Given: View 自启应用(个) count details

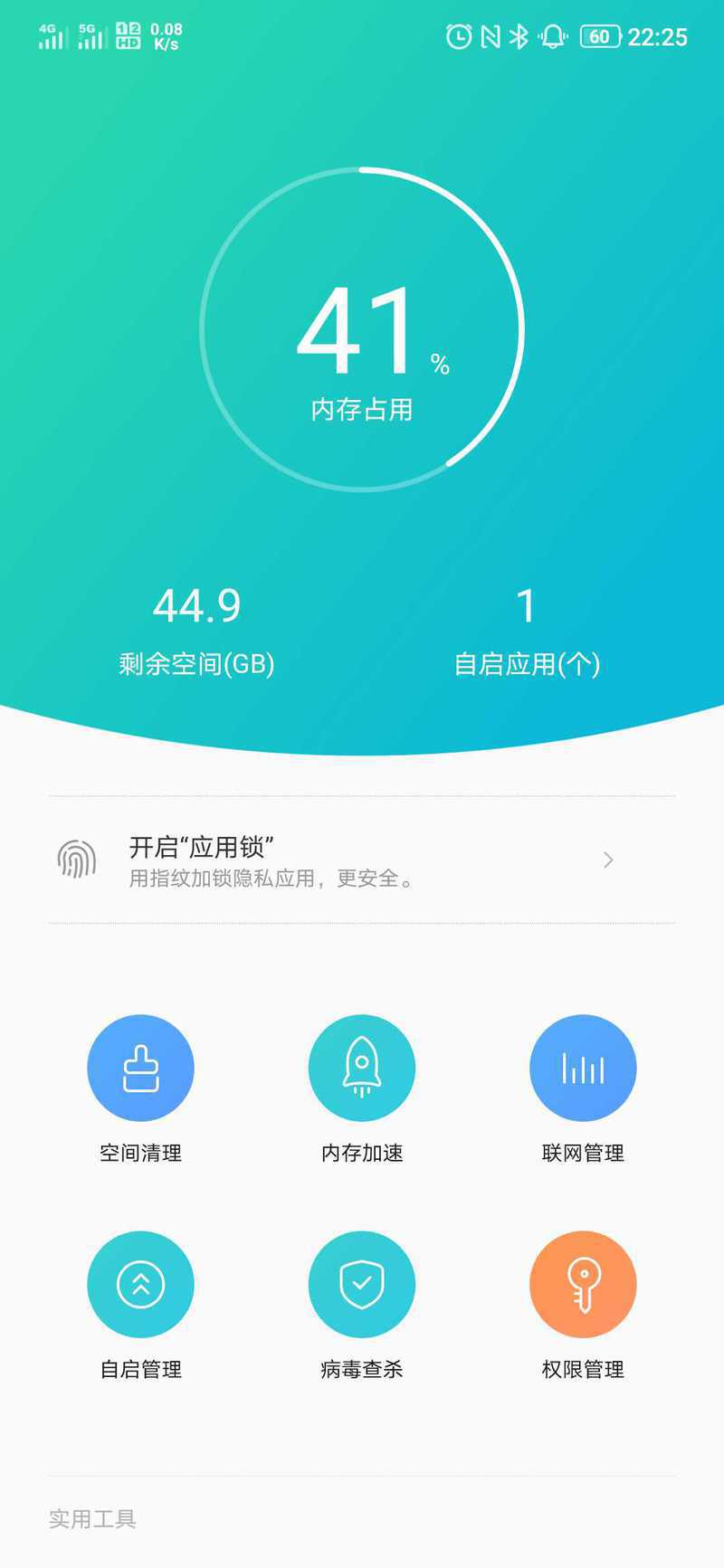Looking at the screenshot, I should pyautogui.click(x=527, y=632).
